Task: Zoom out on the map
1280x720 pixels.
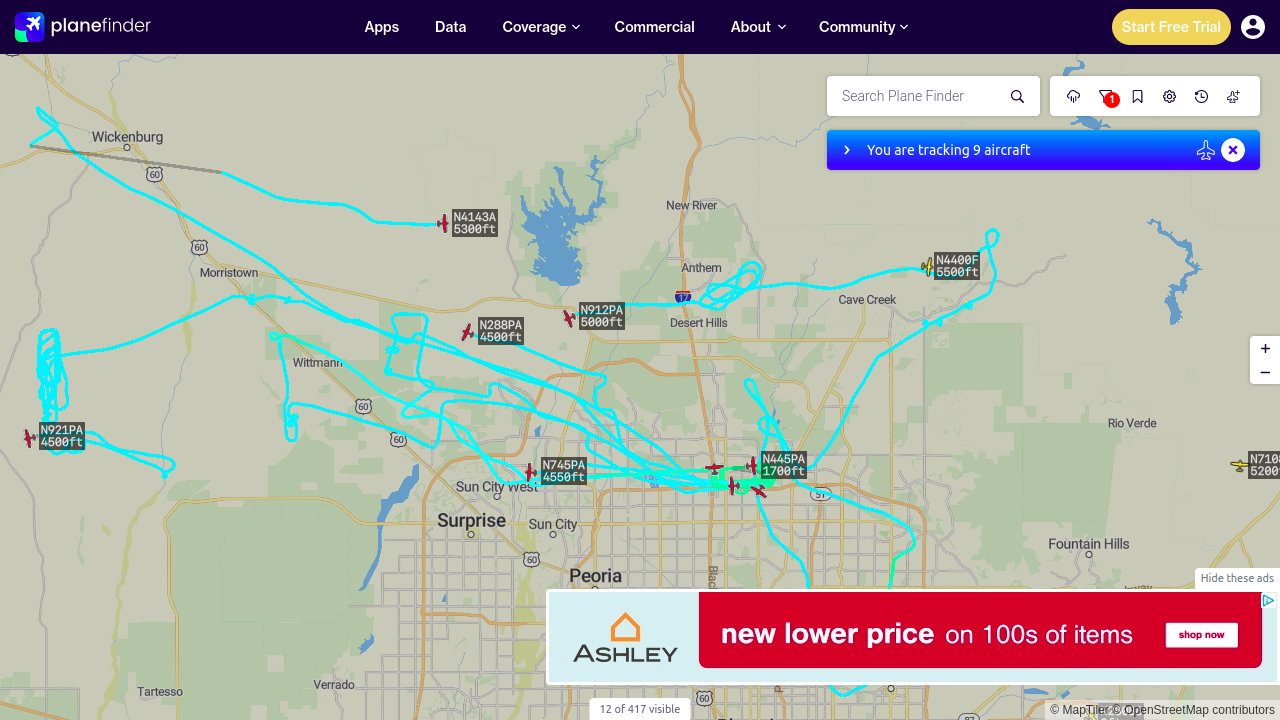Action: 1265,372
